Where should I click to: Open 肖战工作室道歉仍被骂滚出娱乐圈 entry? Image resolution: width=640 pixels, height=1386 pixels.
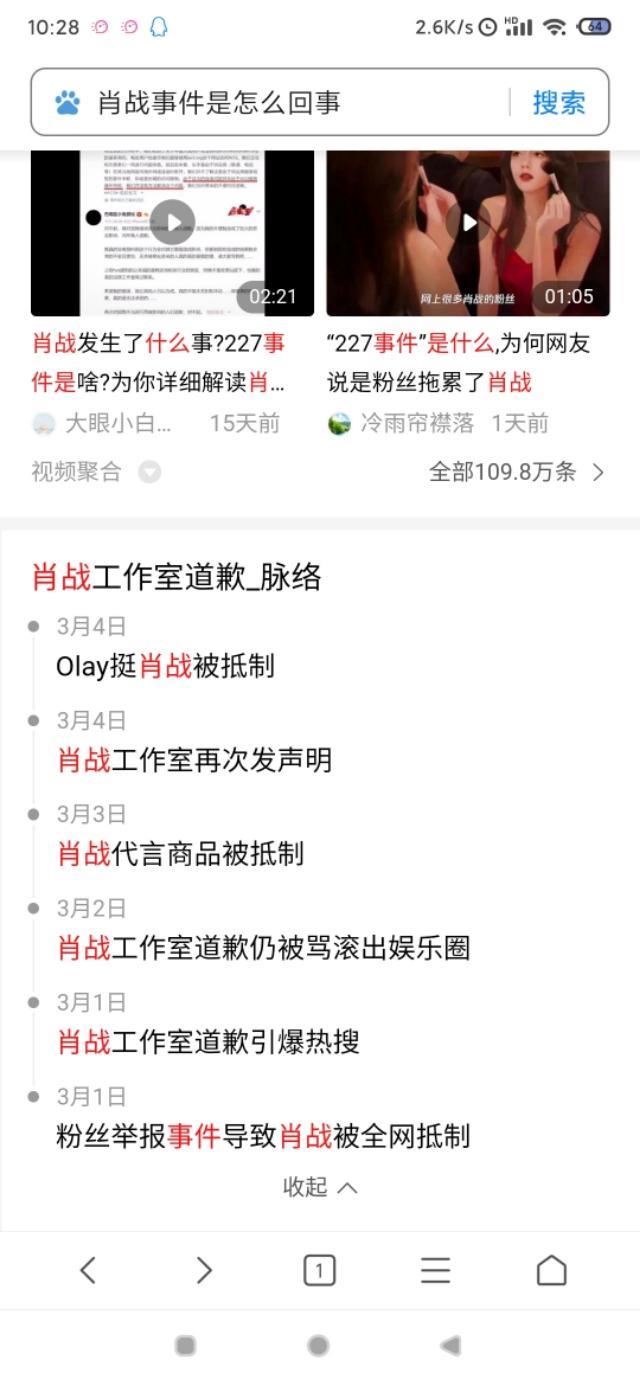pyautogui.click(x=264, y=948)
